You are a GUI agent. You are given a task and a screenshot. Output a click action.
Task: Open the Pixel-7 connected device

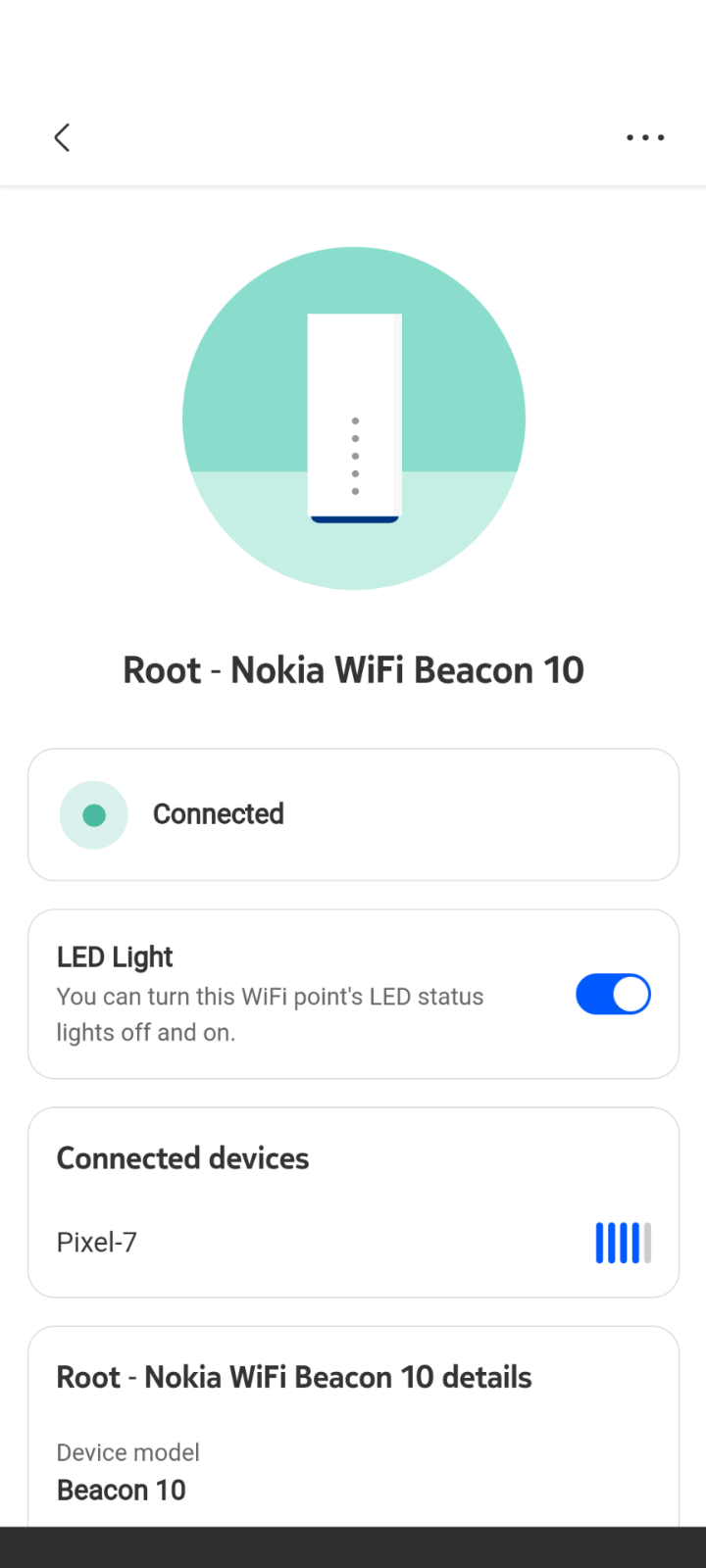pos(353,1243)
